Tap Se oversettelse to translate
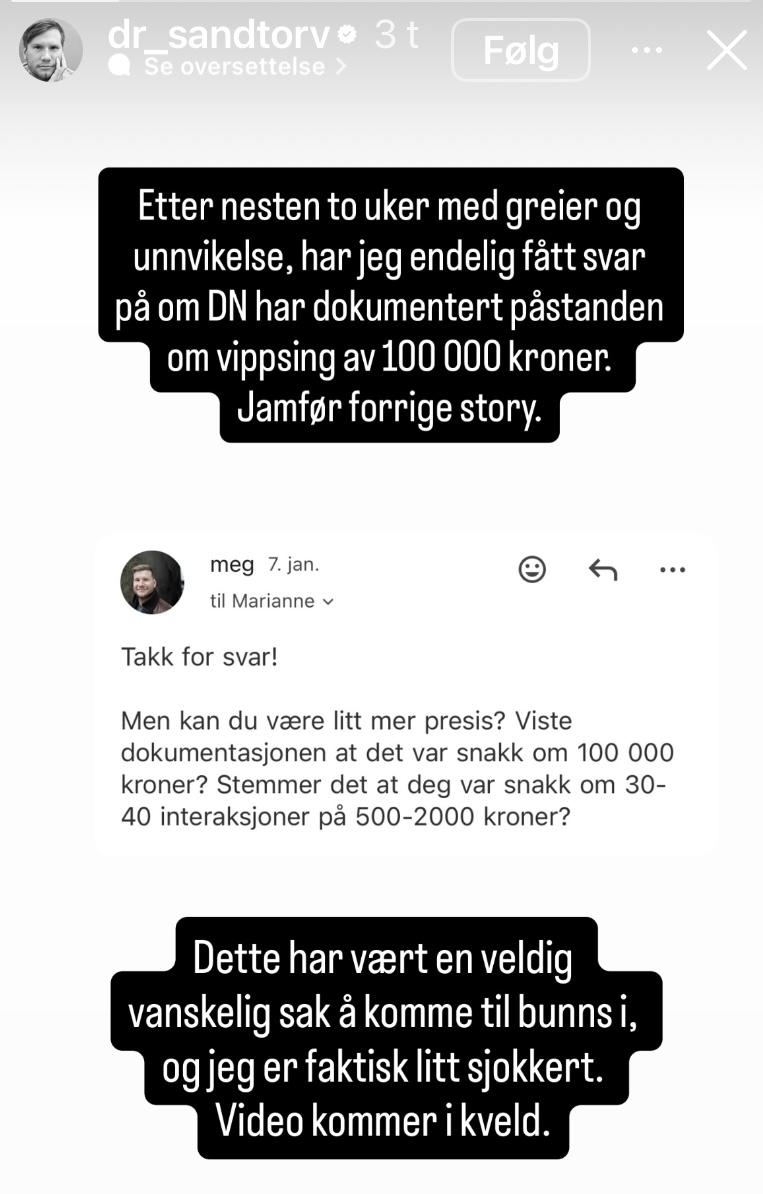The height and width of the screenshot is (1194, 763). pyautogui.click(x=234, y=67)
